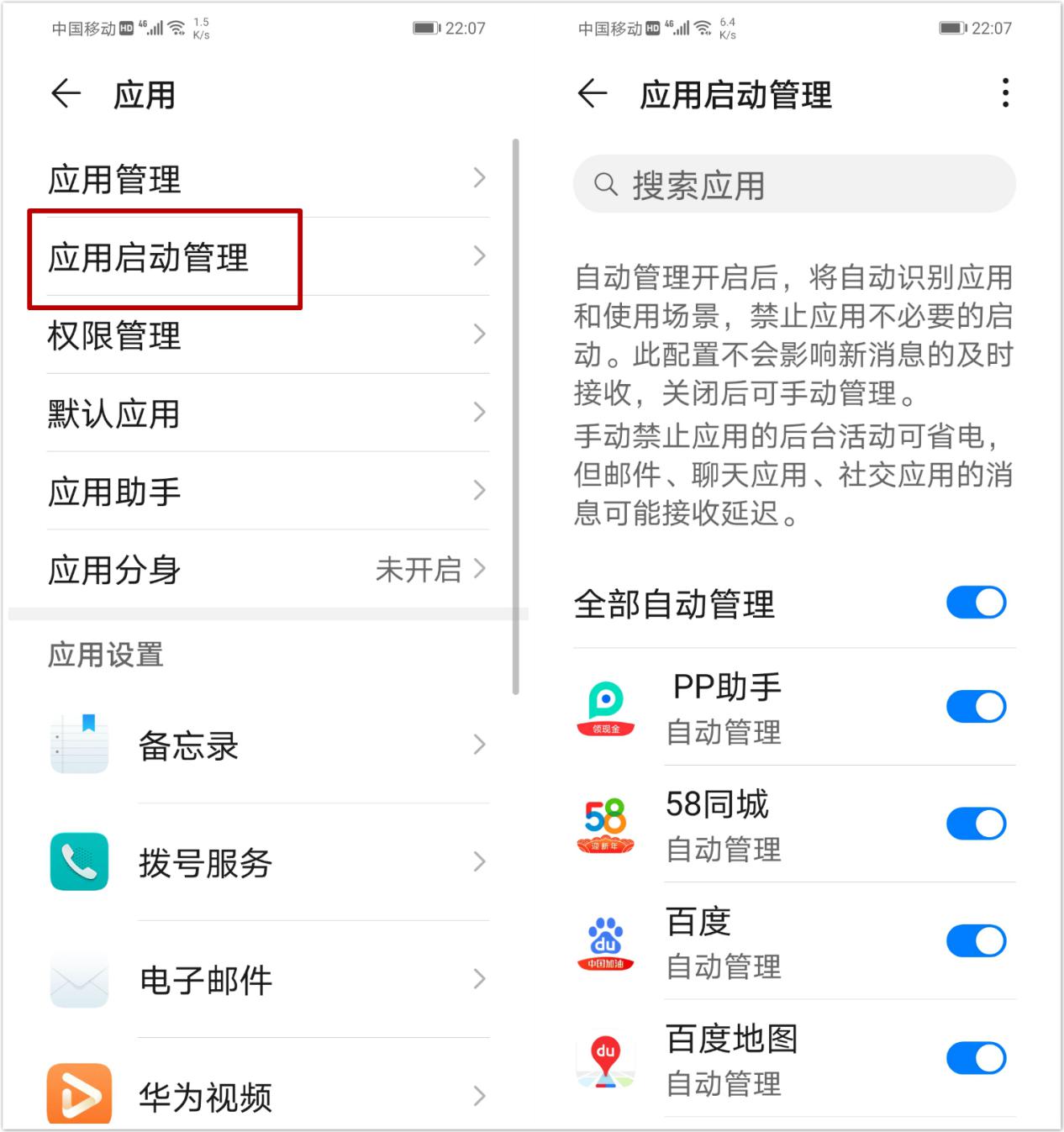Click the 拨号服务 phone dialer icon
This screenshot has width=1064, height=1132.
(x=78, y=861)
